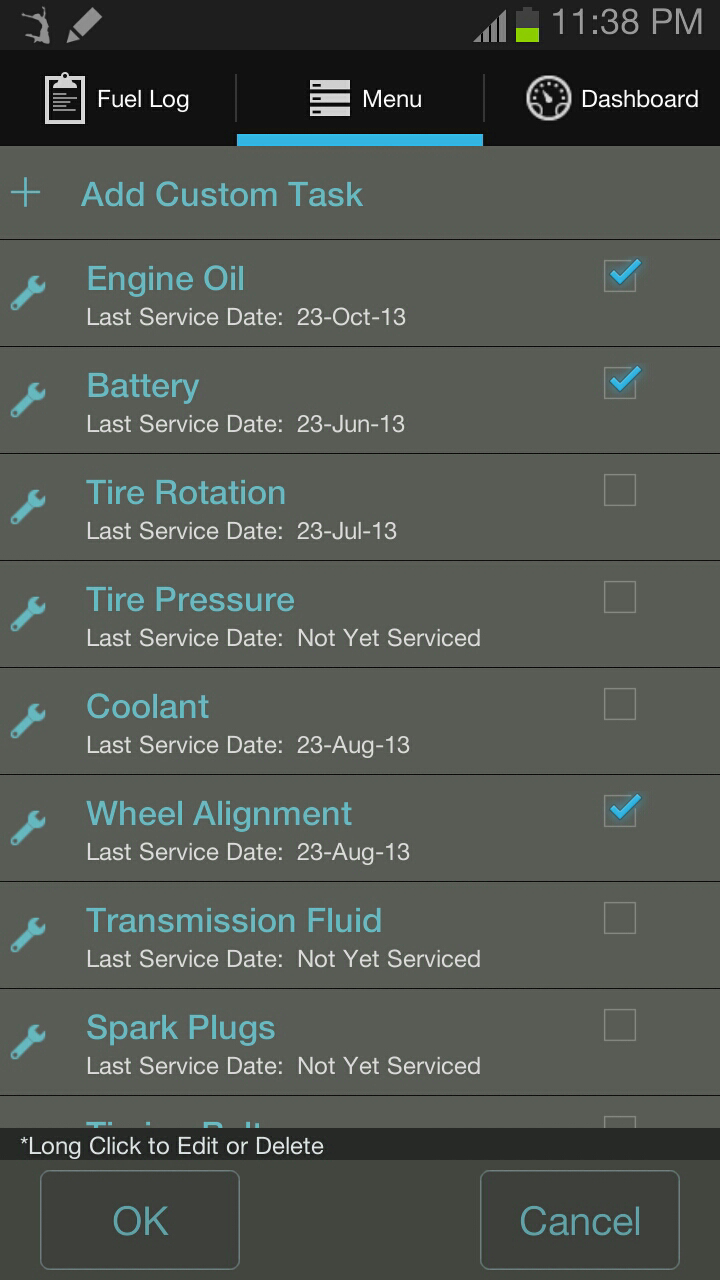This screenshot has height=1280, width=720.
Task: Check the Transmission Fluid checkbox
Action: coord(619,917)
